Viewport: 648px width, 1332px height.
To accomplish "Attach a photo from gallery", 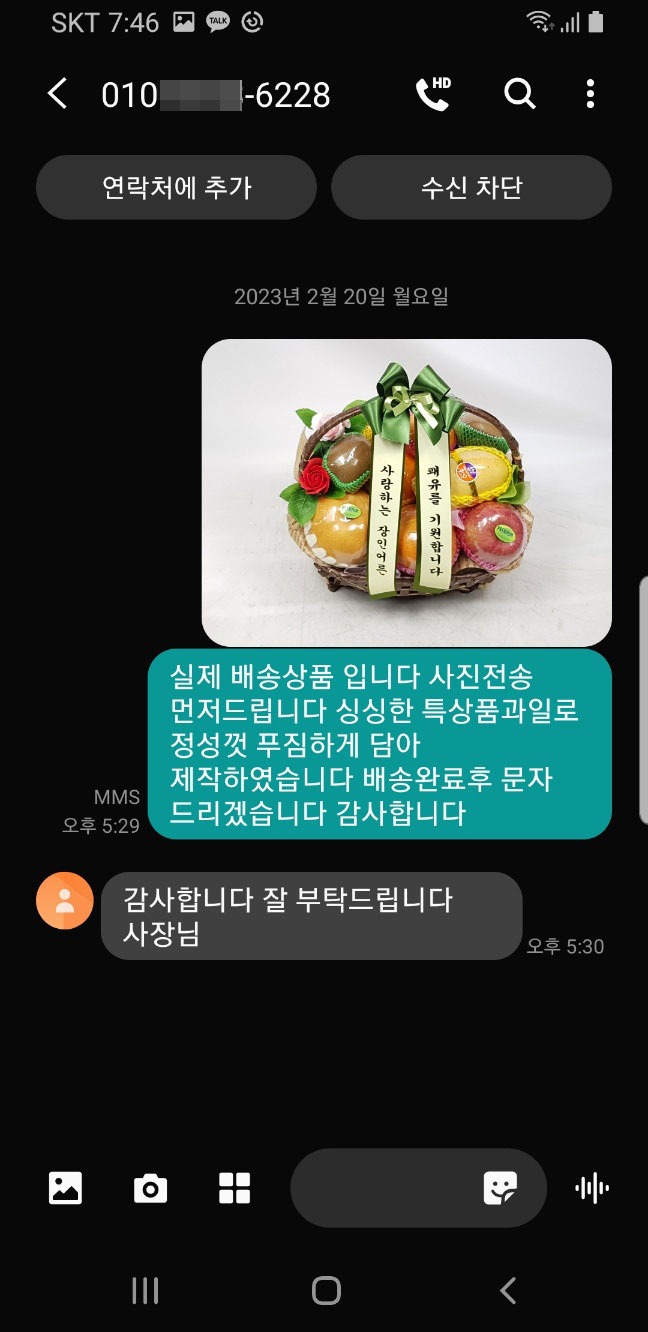I will (x=65, y=1188).
